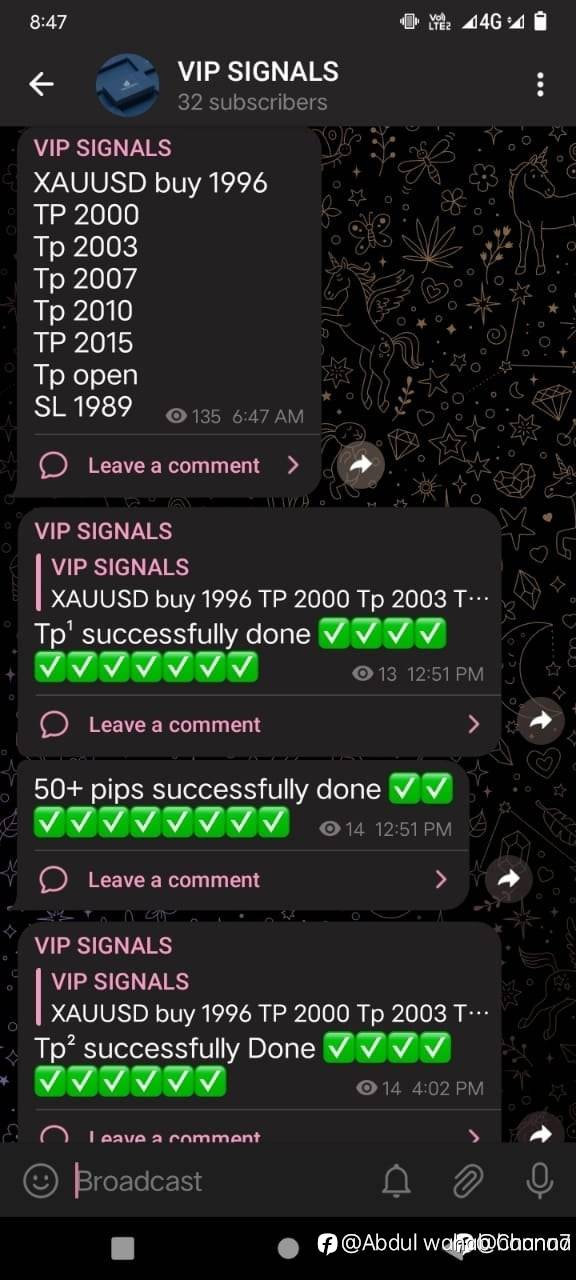
Task: Forward the 50+ pips successfully done post
Action: [508, 879]
